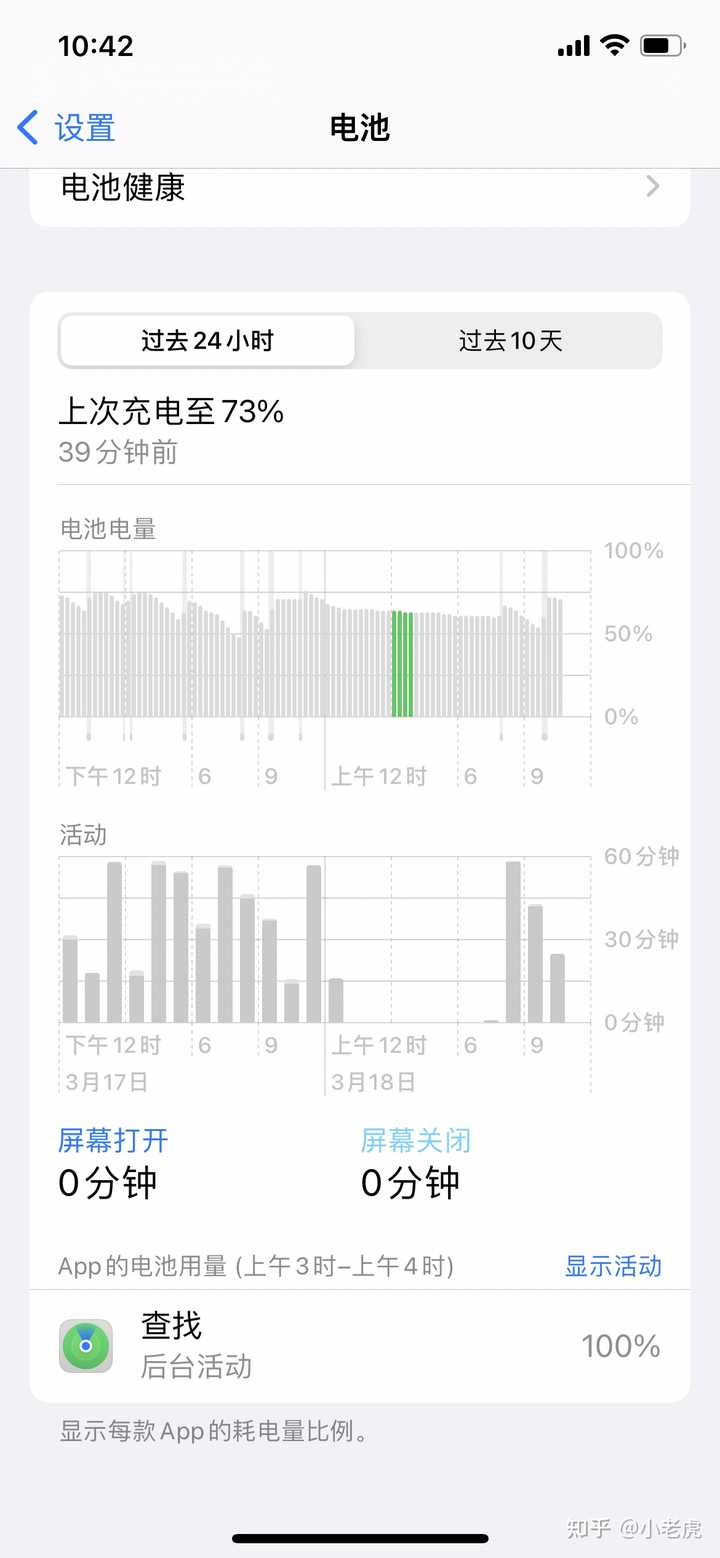The width and height of the screenshot is (720, 1558).
Task: Tap the 显示活动 link
Action: click(x=613, y=1266)
